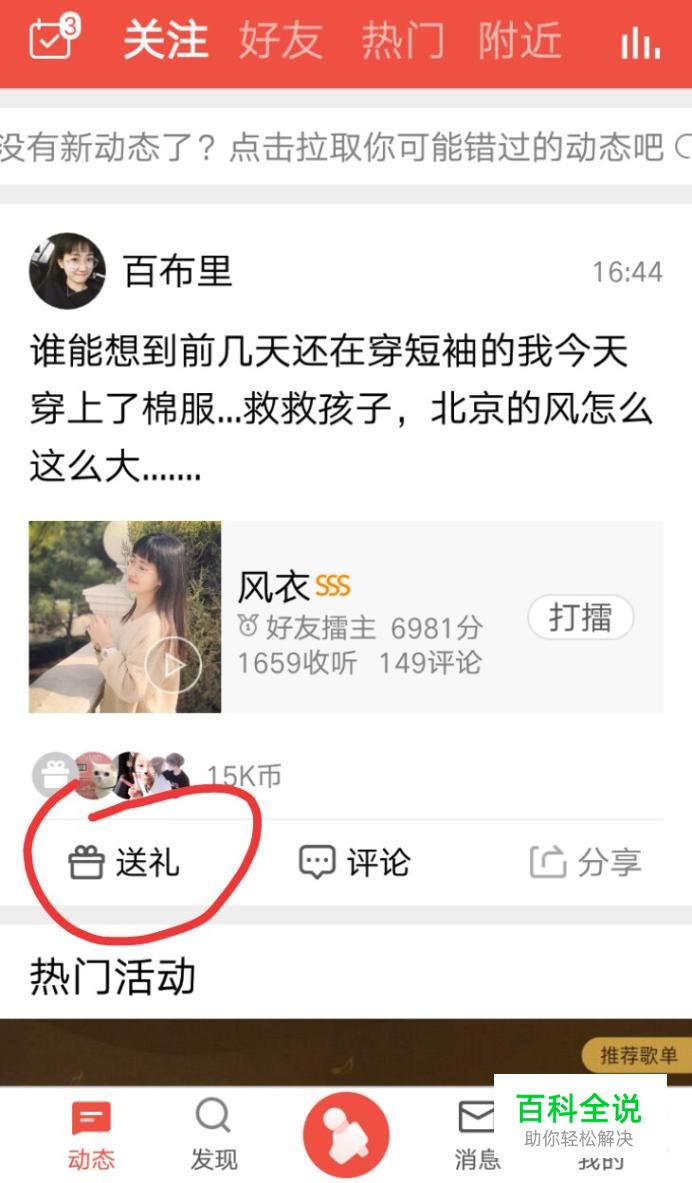Screen dimensions: 692x1183
Task: Share the post via 分享
Action: [x=585, y=862]
